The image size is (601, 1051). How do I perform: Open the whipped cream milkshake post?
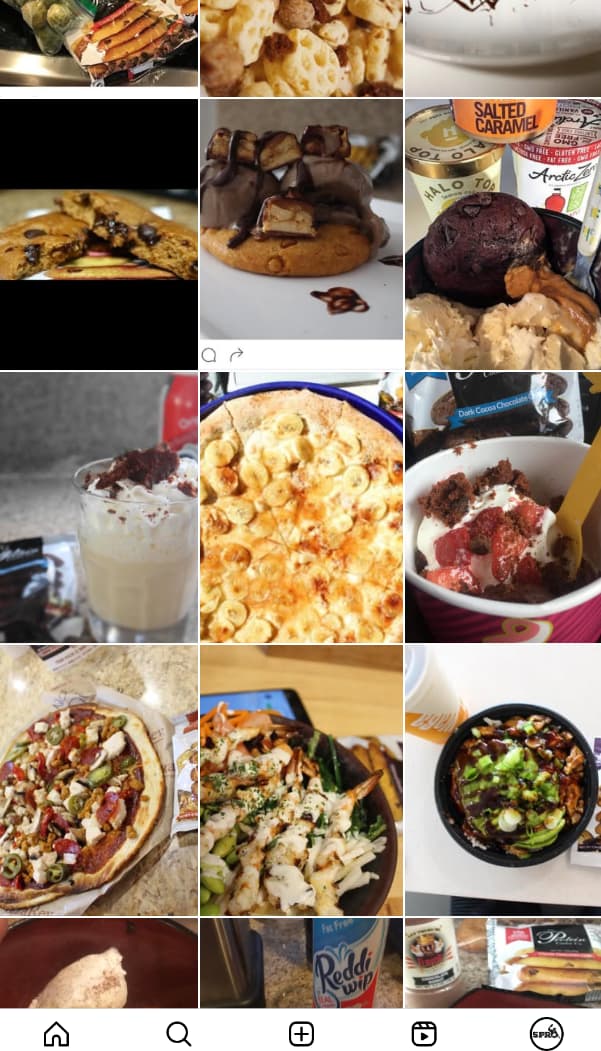tap(98, 507)
